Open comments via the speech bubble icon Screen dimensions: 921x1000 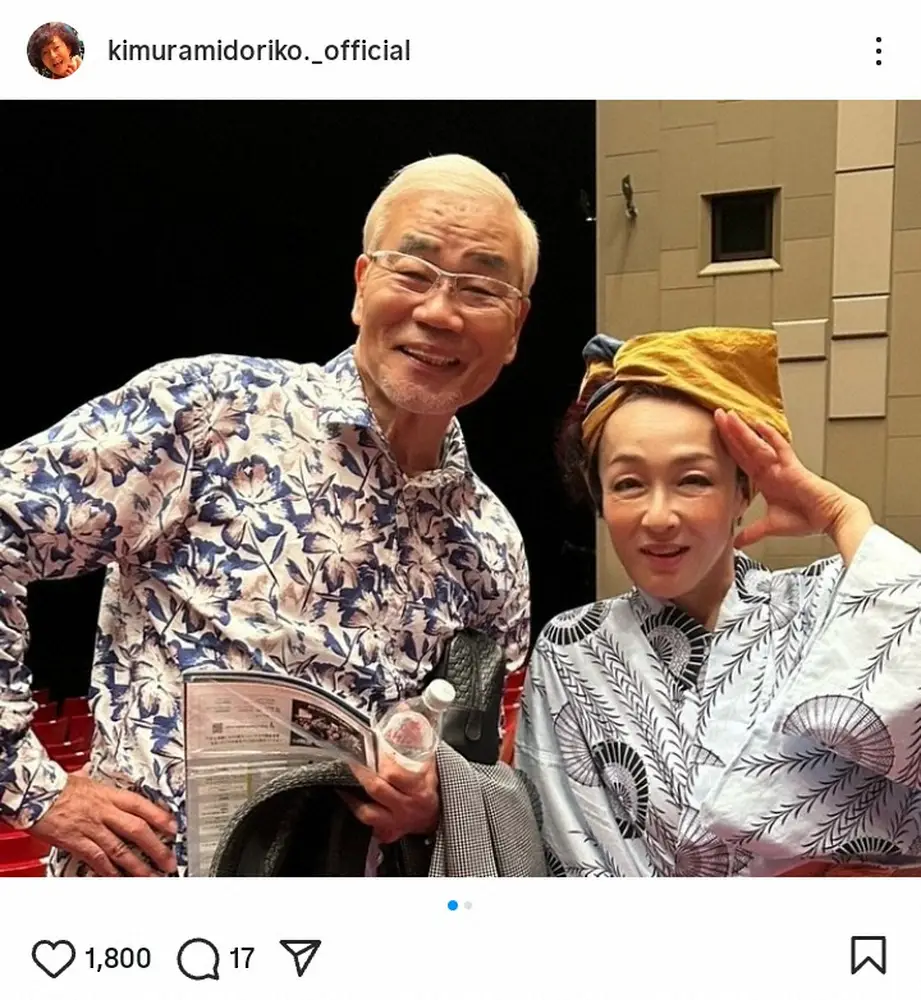pyautogui.click(x=198, y=958)
